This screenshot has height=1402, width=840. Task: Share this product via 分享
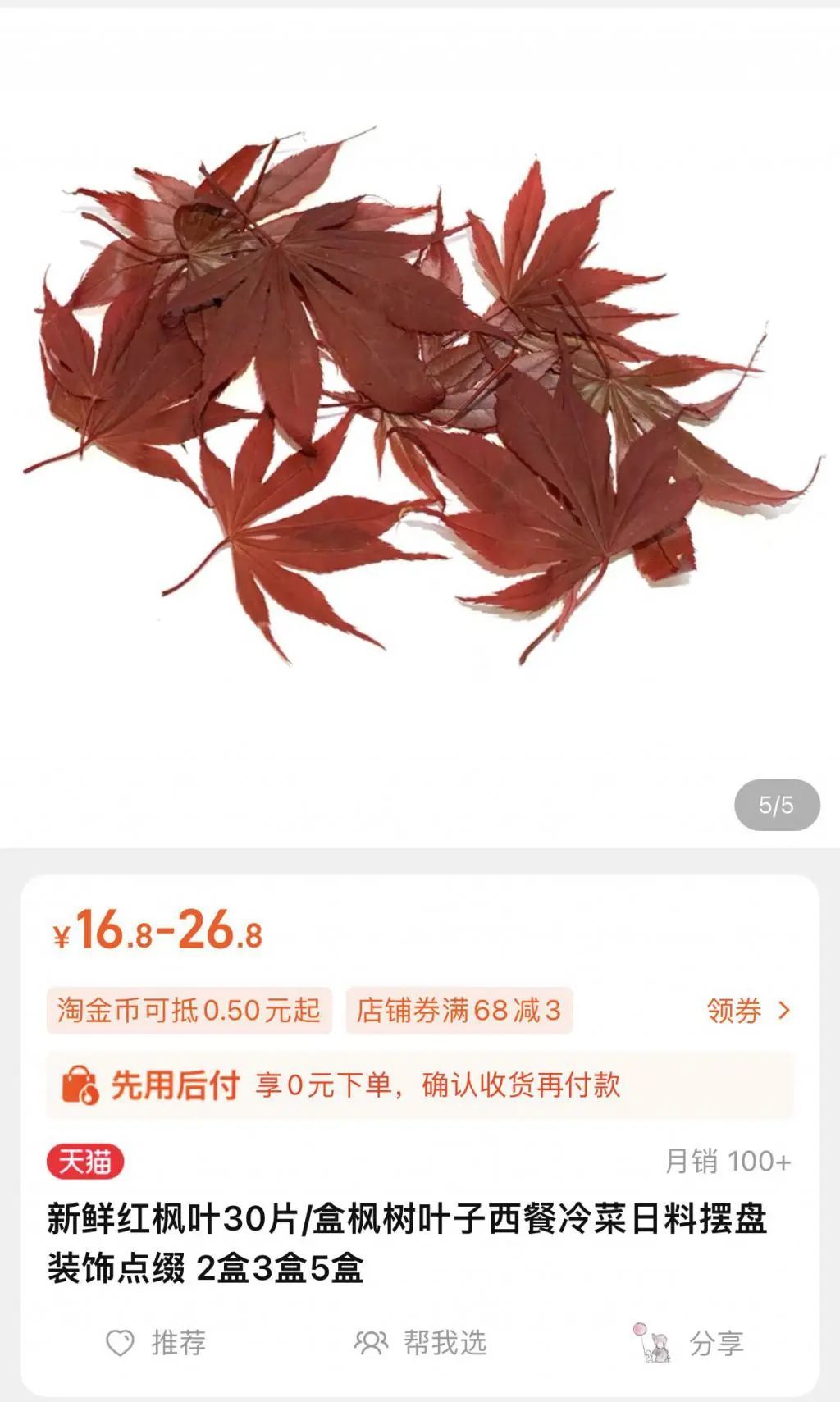click(x=690, y=1343)
